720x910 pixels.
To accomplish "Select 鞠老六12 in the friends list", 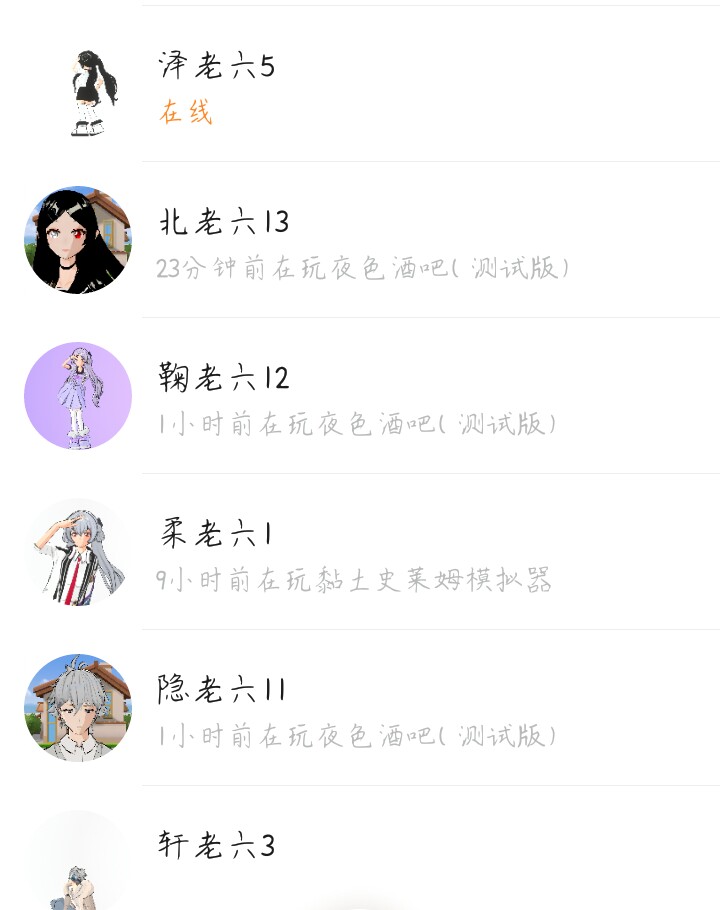I will (x=360, y=397).
